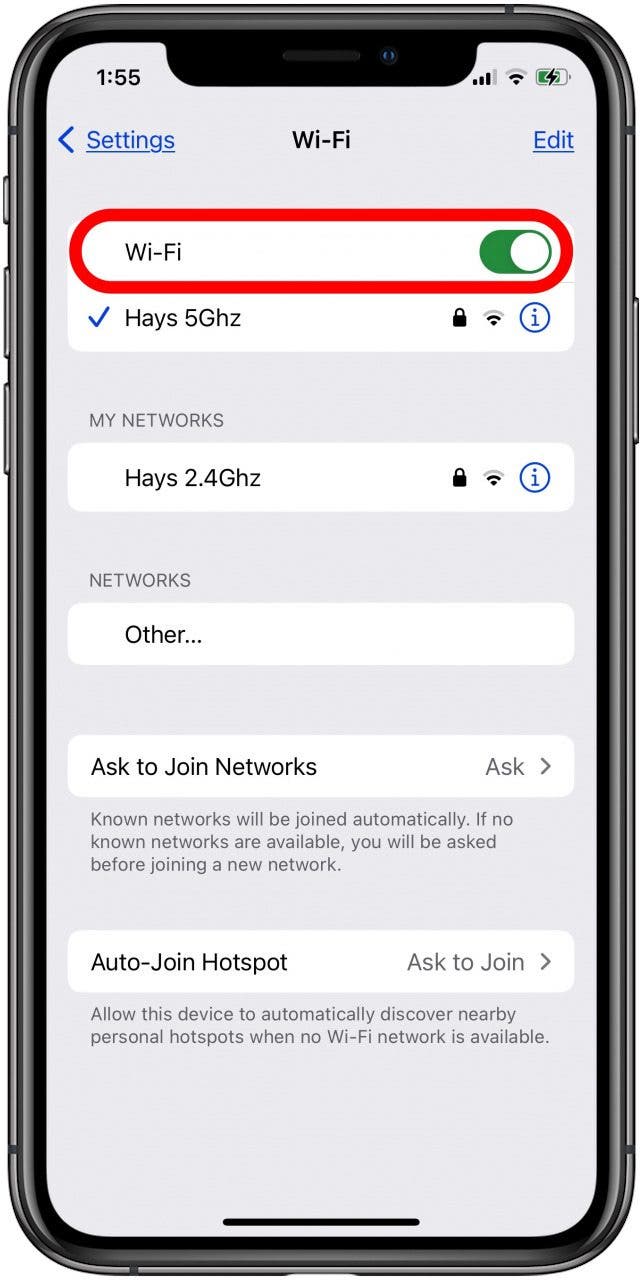Tap Edit in the top bar
This screenshot has width=642, height=1280.
553,140
